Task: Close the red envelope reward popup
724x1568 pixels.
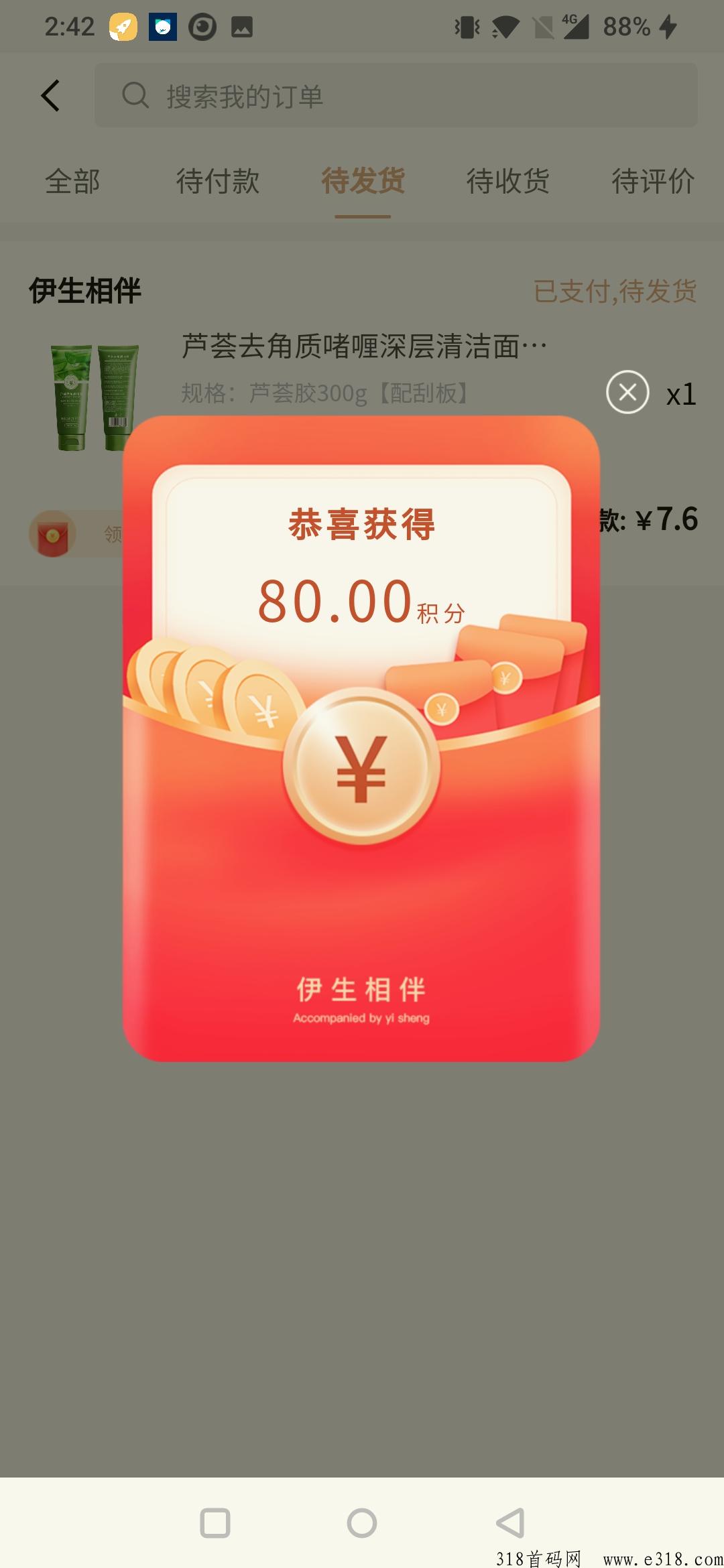Action: point(627,392)
